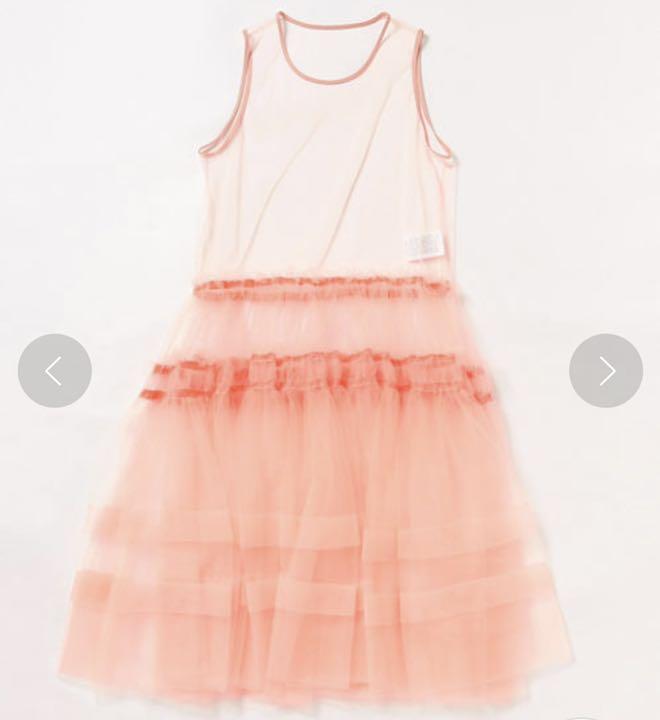
Task: Show the next product photo
Action: pos(606,371)
